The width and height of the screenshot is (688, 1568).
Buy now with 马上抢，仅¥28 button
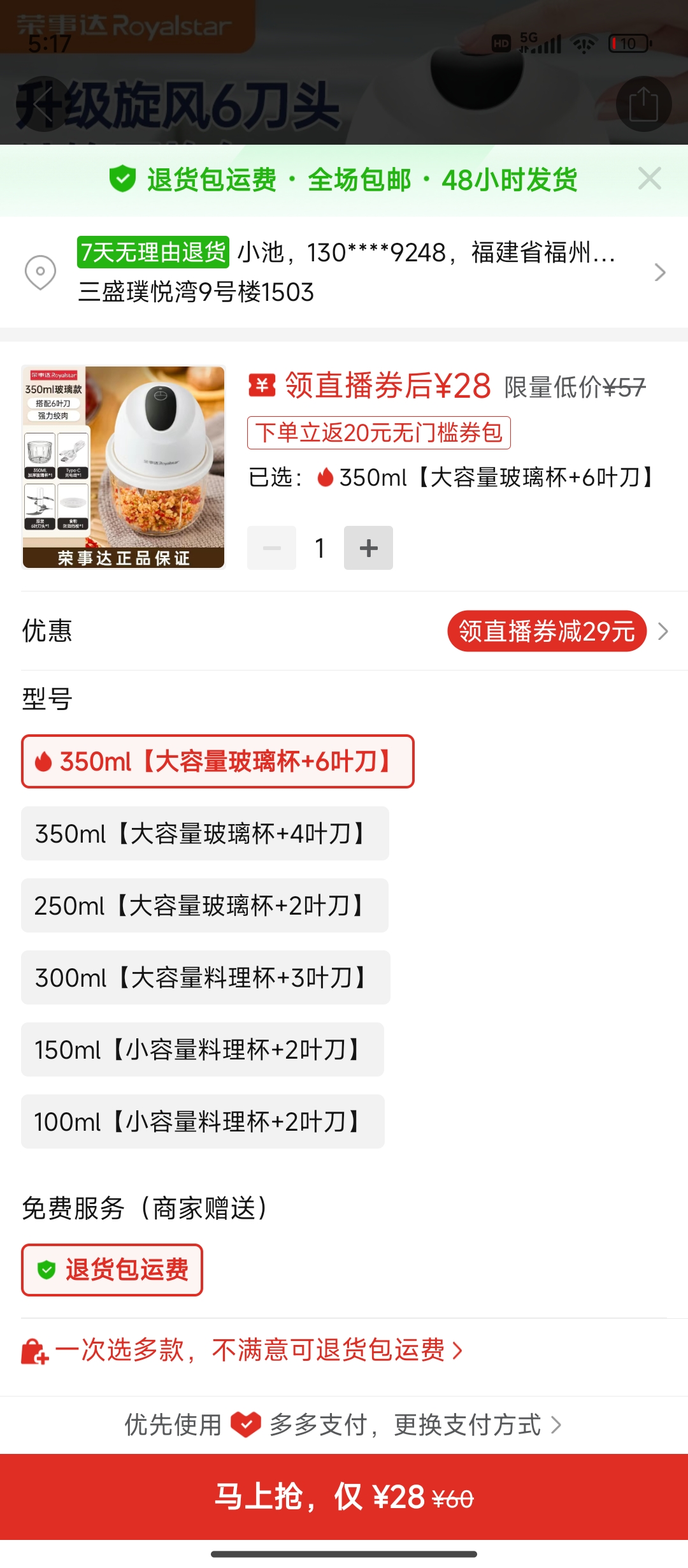[344, 1497]
